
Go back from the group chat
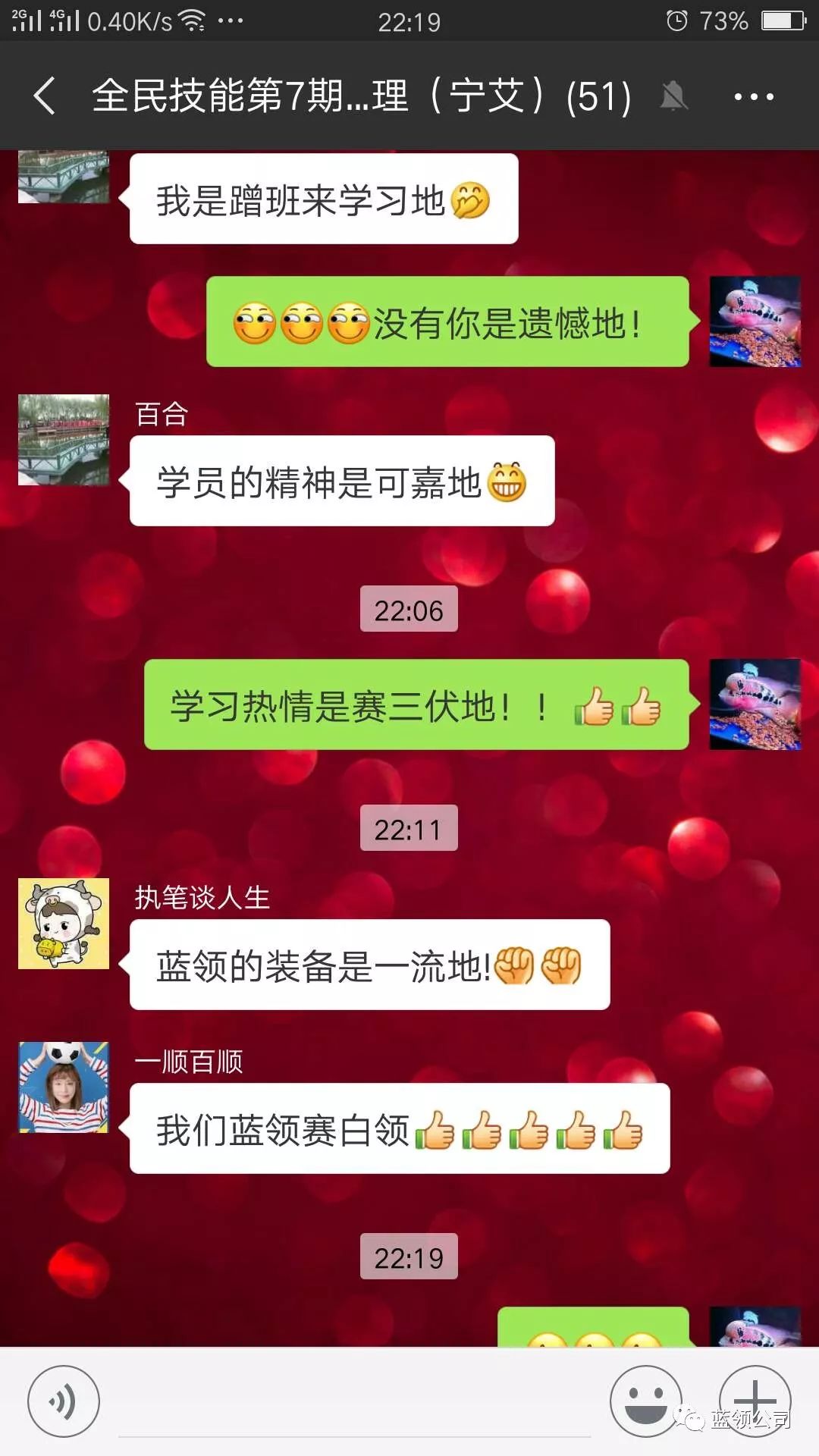click(x=45, y=96)
